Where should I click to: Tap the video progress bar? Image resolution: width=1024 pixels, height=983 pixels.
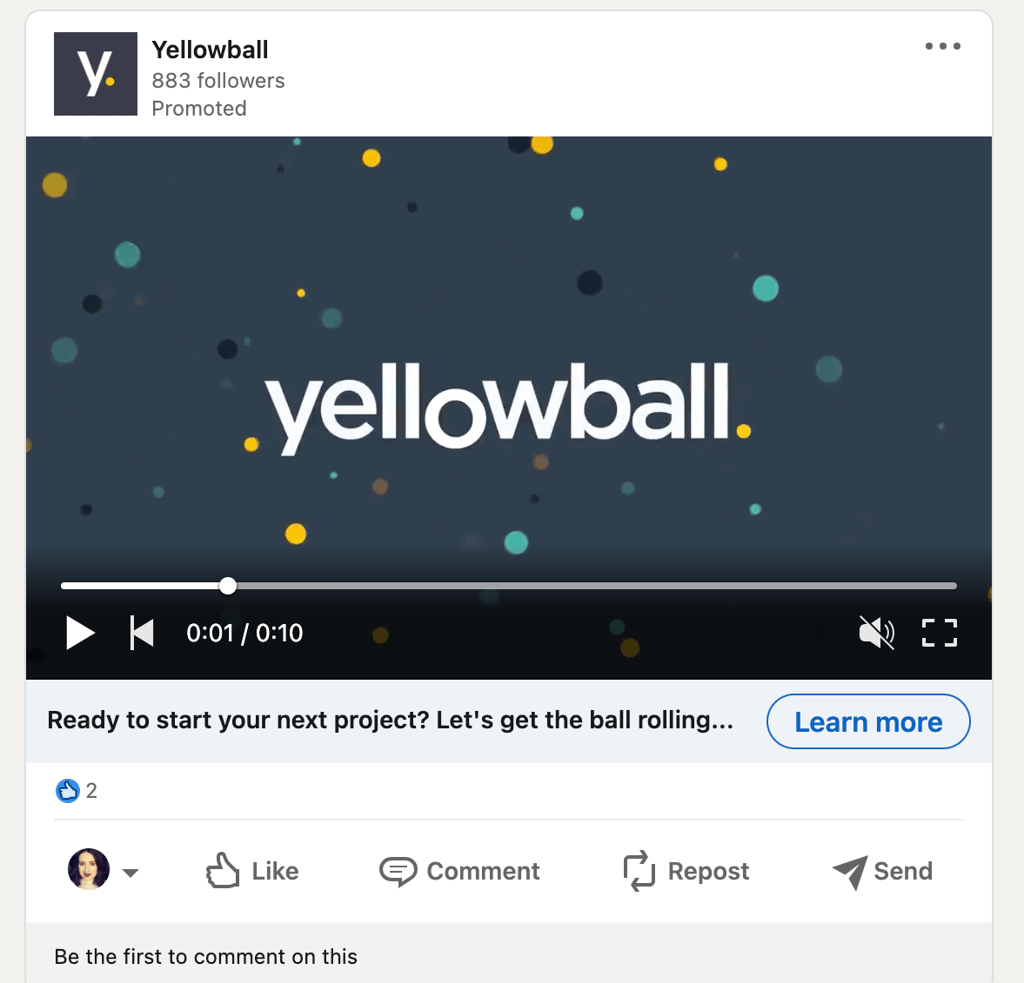pos(509,586)
